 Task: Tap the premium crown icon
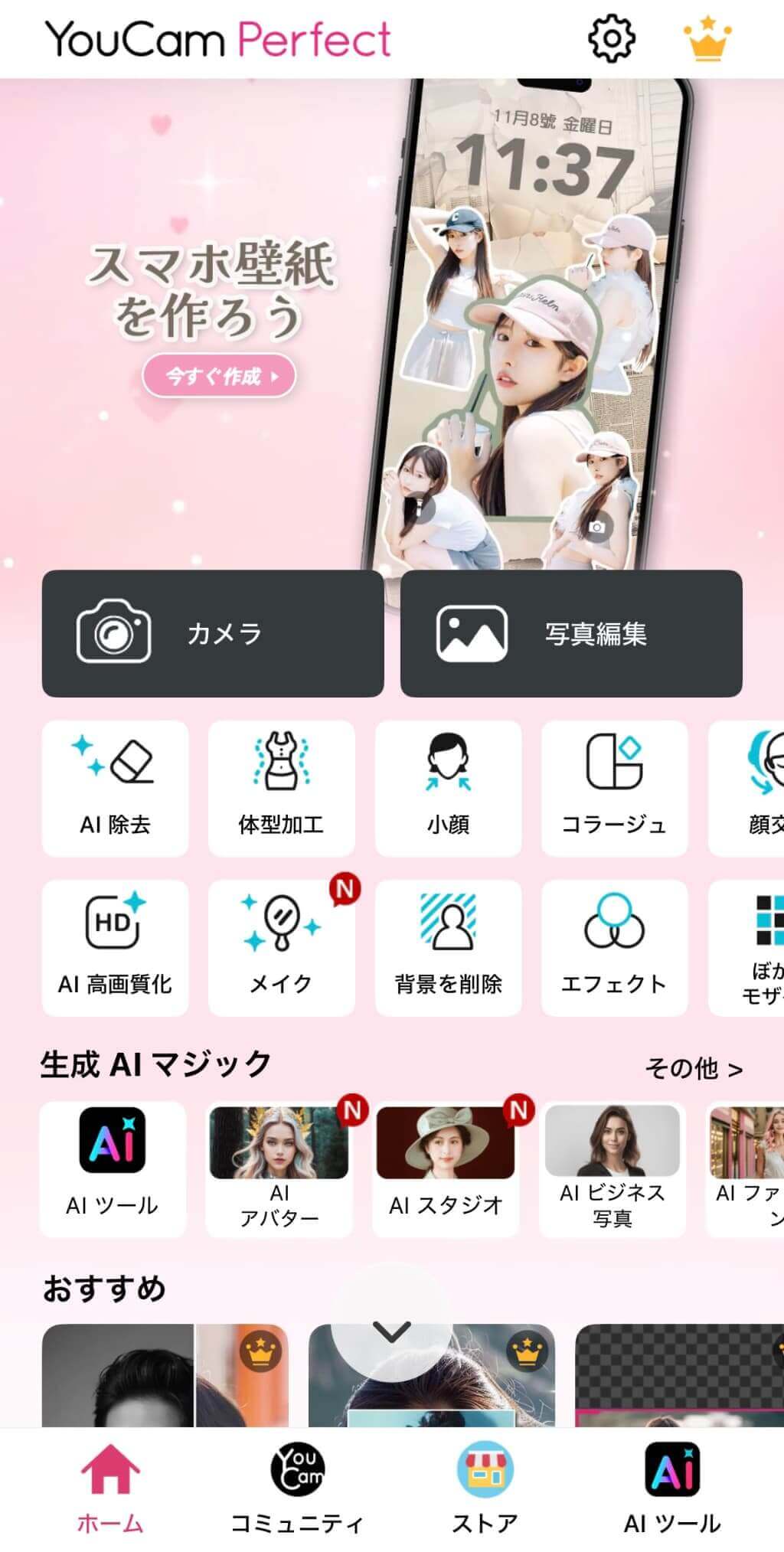pyautogui.click(x=707, y=39)
